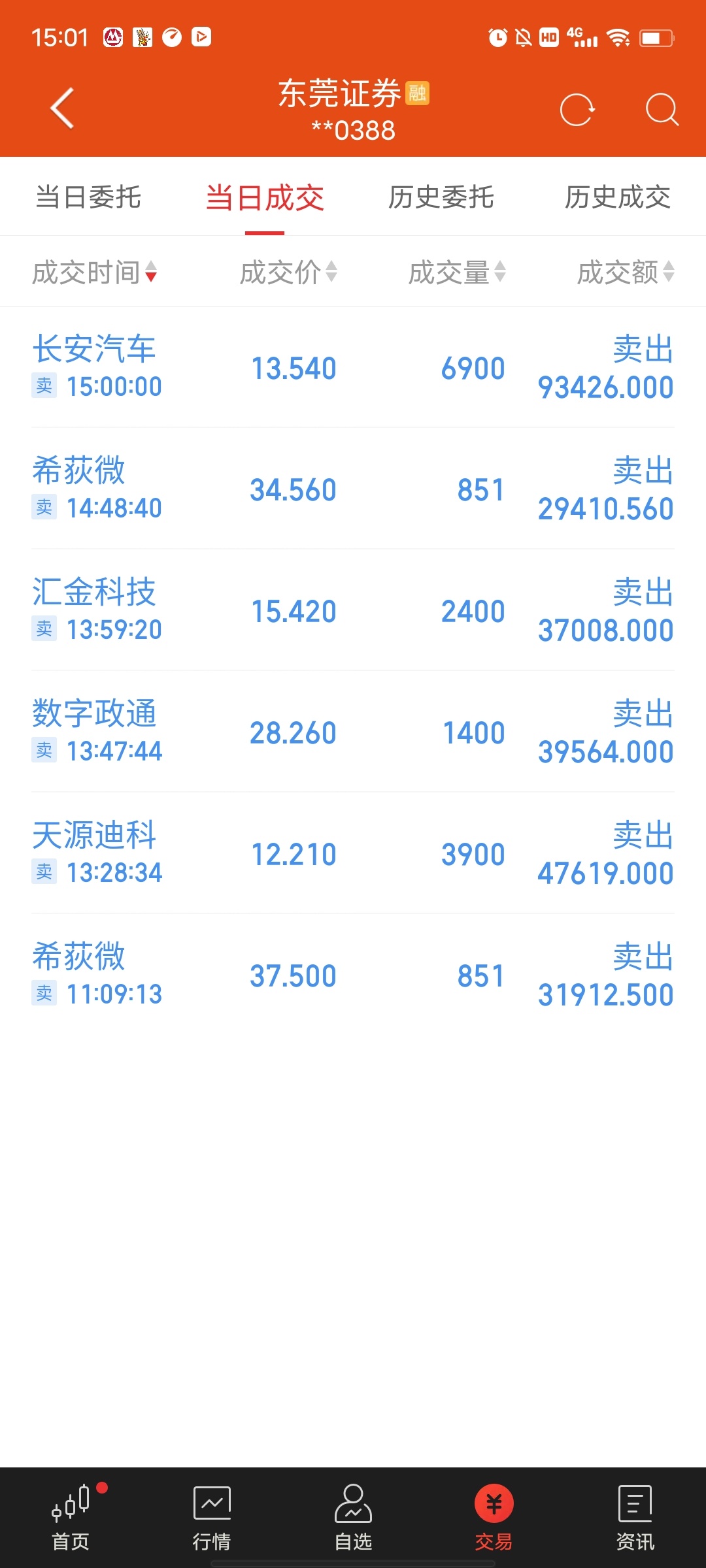Open the 天源迪科 trade record
The image size is (706, 1568).
pyautogui.click(x=353, y=853)
